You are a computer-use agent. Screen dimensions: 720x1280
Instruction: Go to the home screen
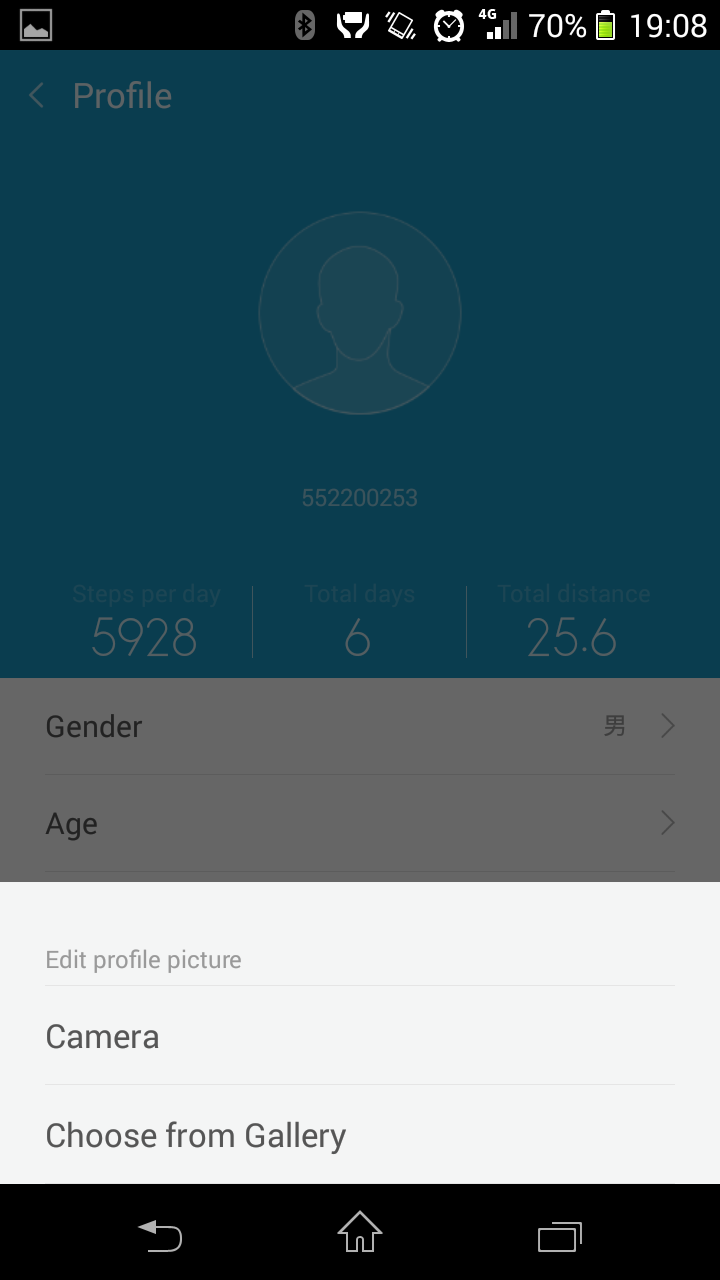click(360, 1232)
